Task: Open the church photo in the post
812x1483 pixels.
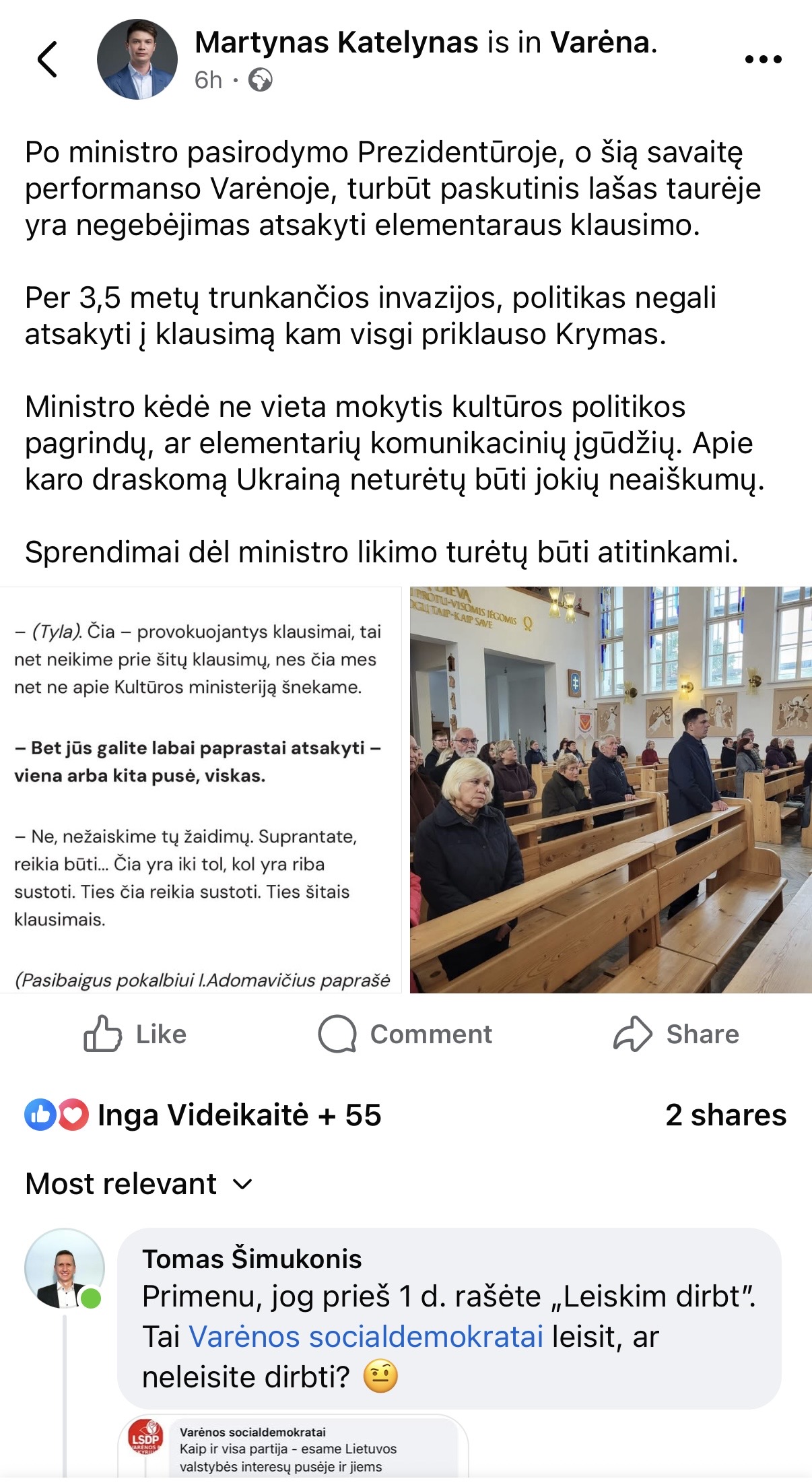Action: 610,789
